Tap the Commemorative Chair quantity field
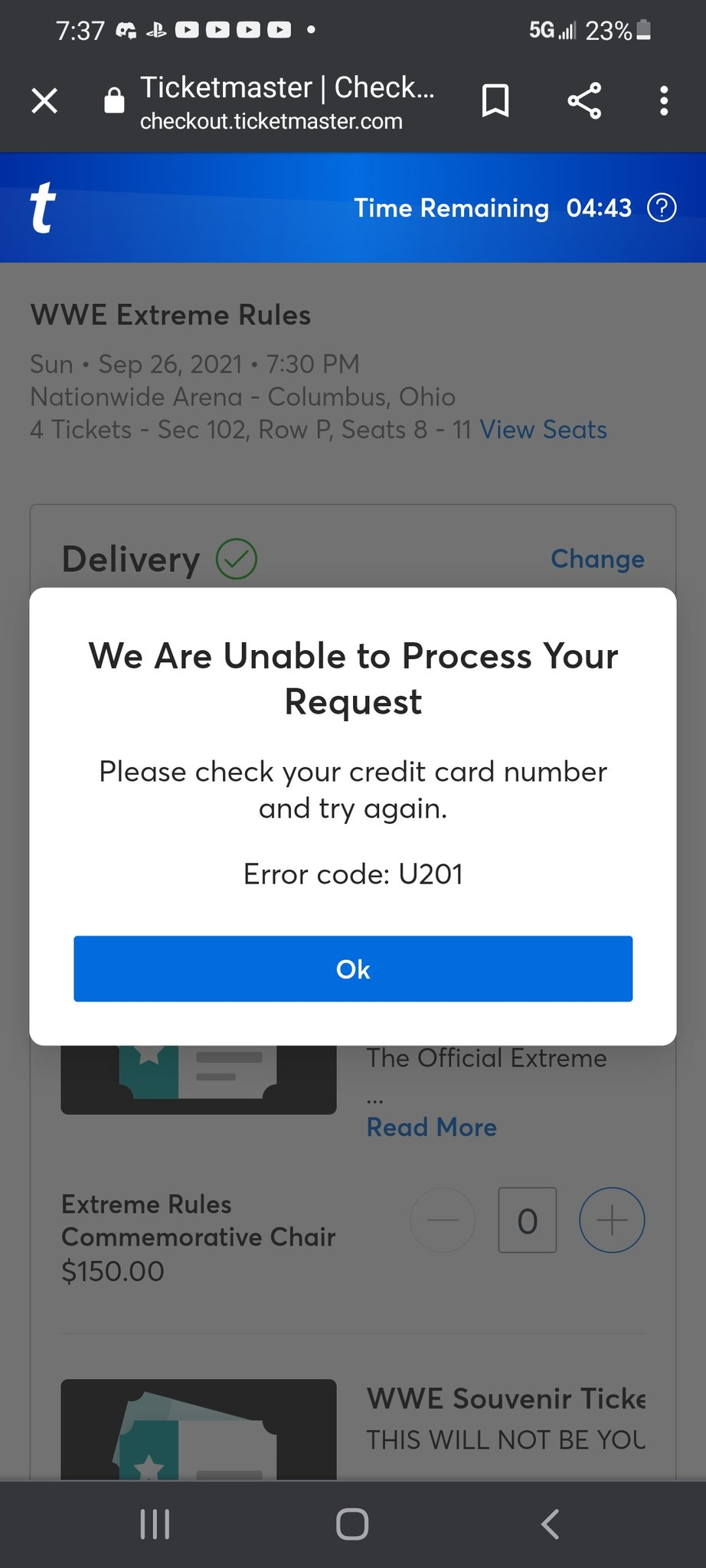706x1568 pixels. (528, 1220)
